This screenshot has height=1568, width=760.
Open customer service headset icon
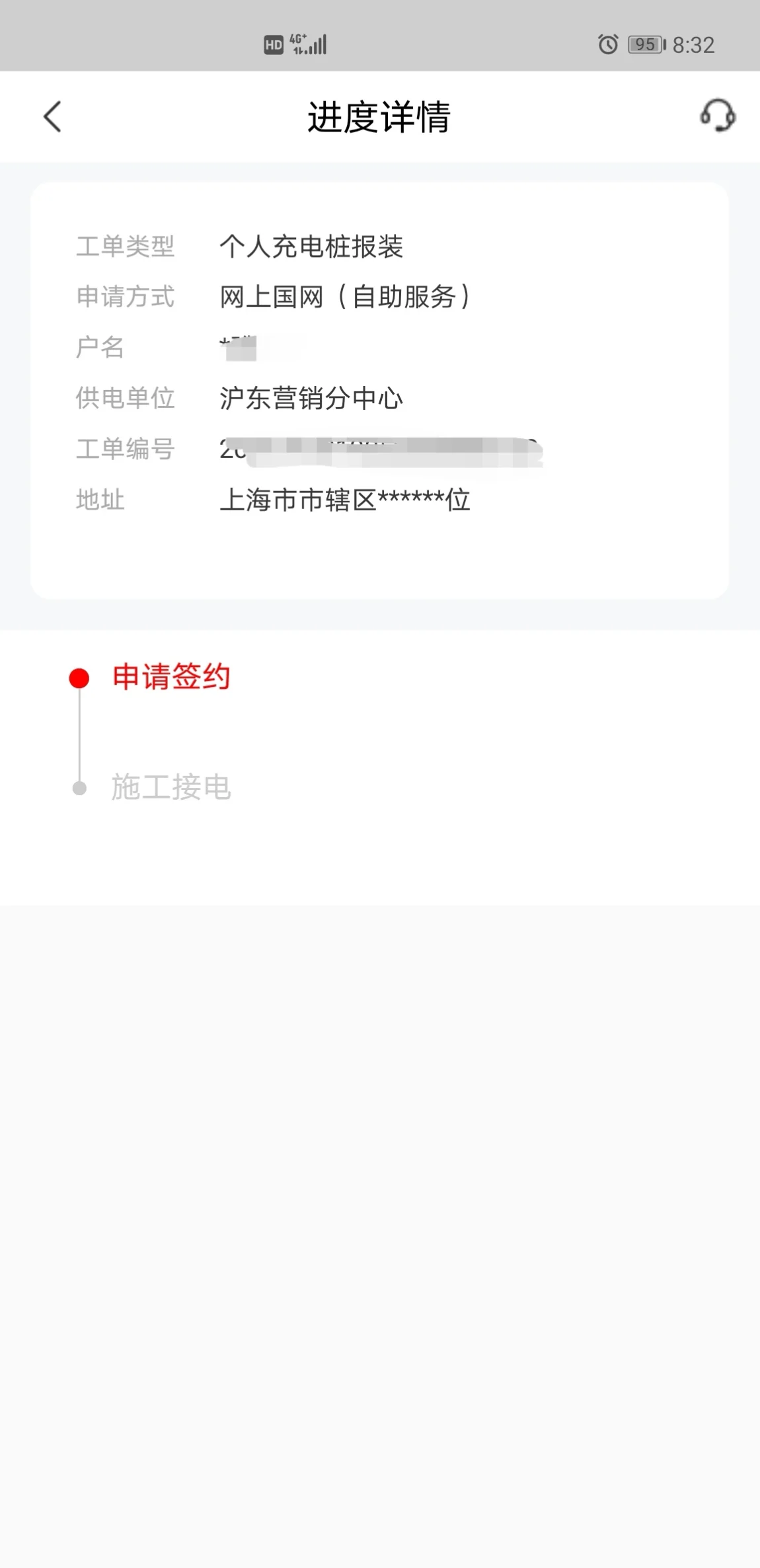tap(718, 116)
